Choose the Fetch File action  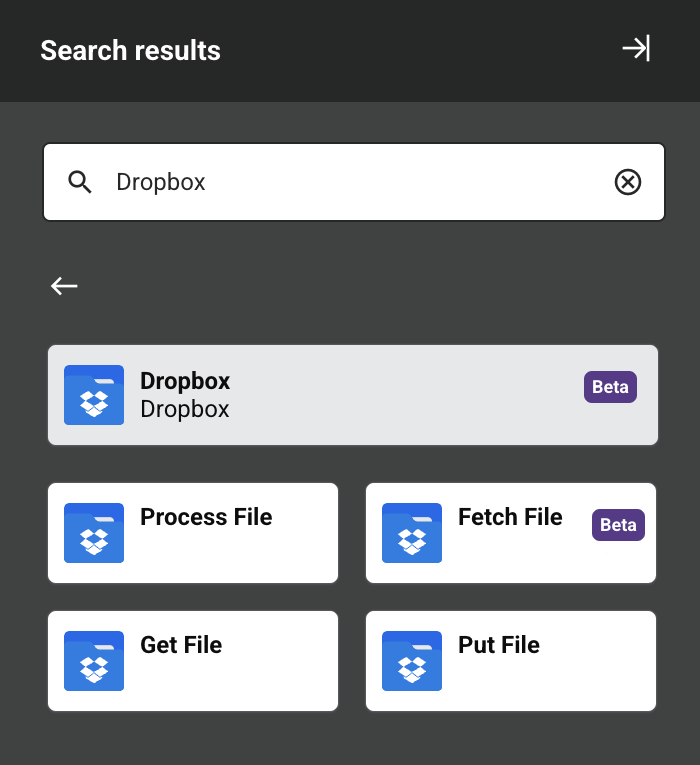510,533
